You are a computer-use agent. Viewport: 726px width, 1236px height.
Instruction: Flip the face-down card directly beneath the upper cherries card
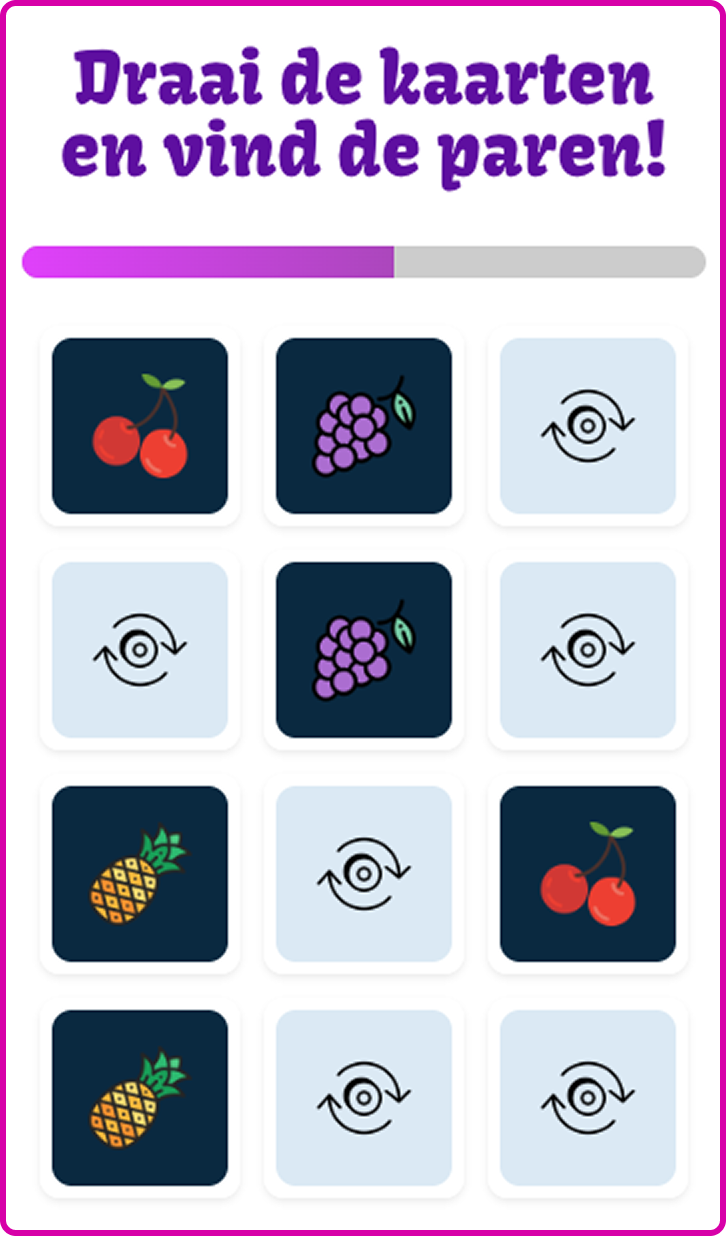click(140, 650)
